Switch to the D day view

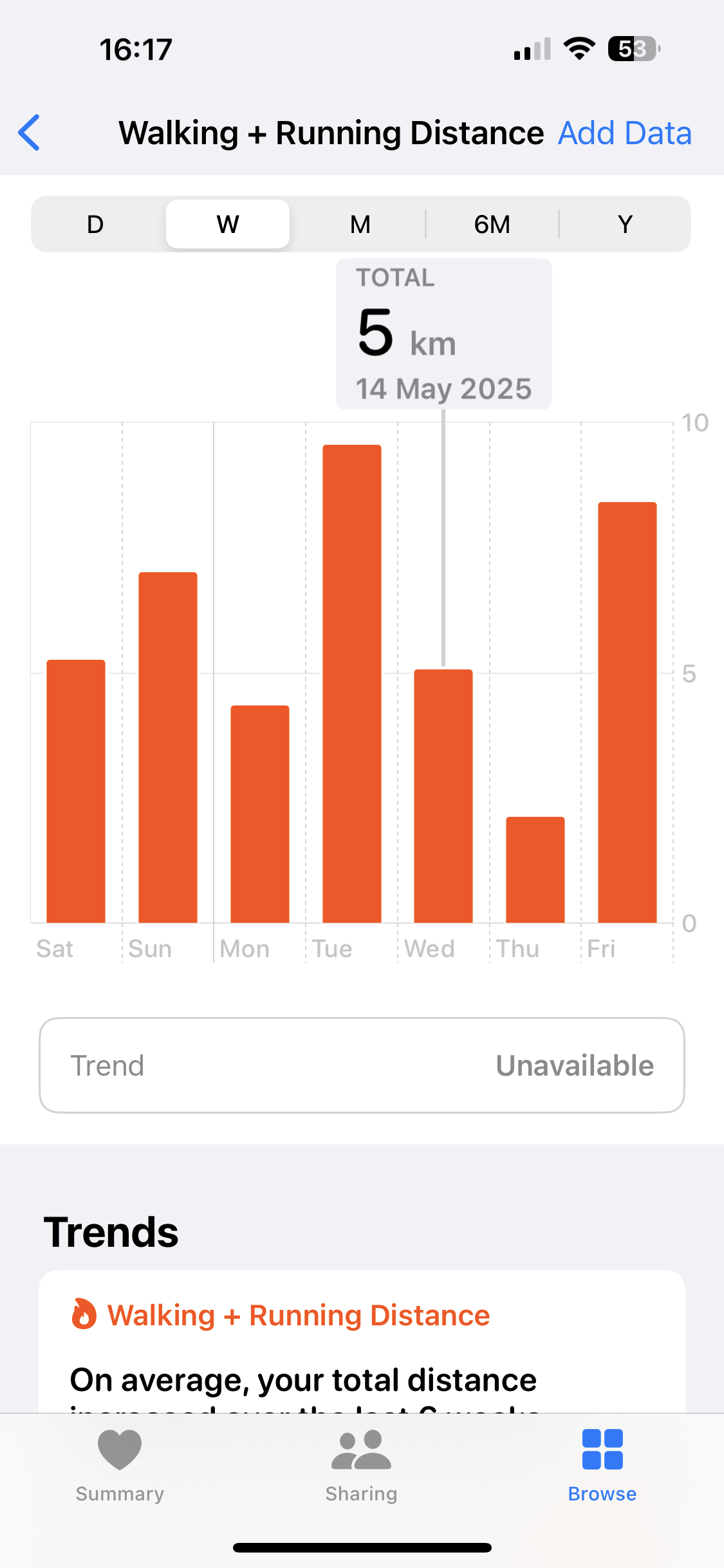95,224
